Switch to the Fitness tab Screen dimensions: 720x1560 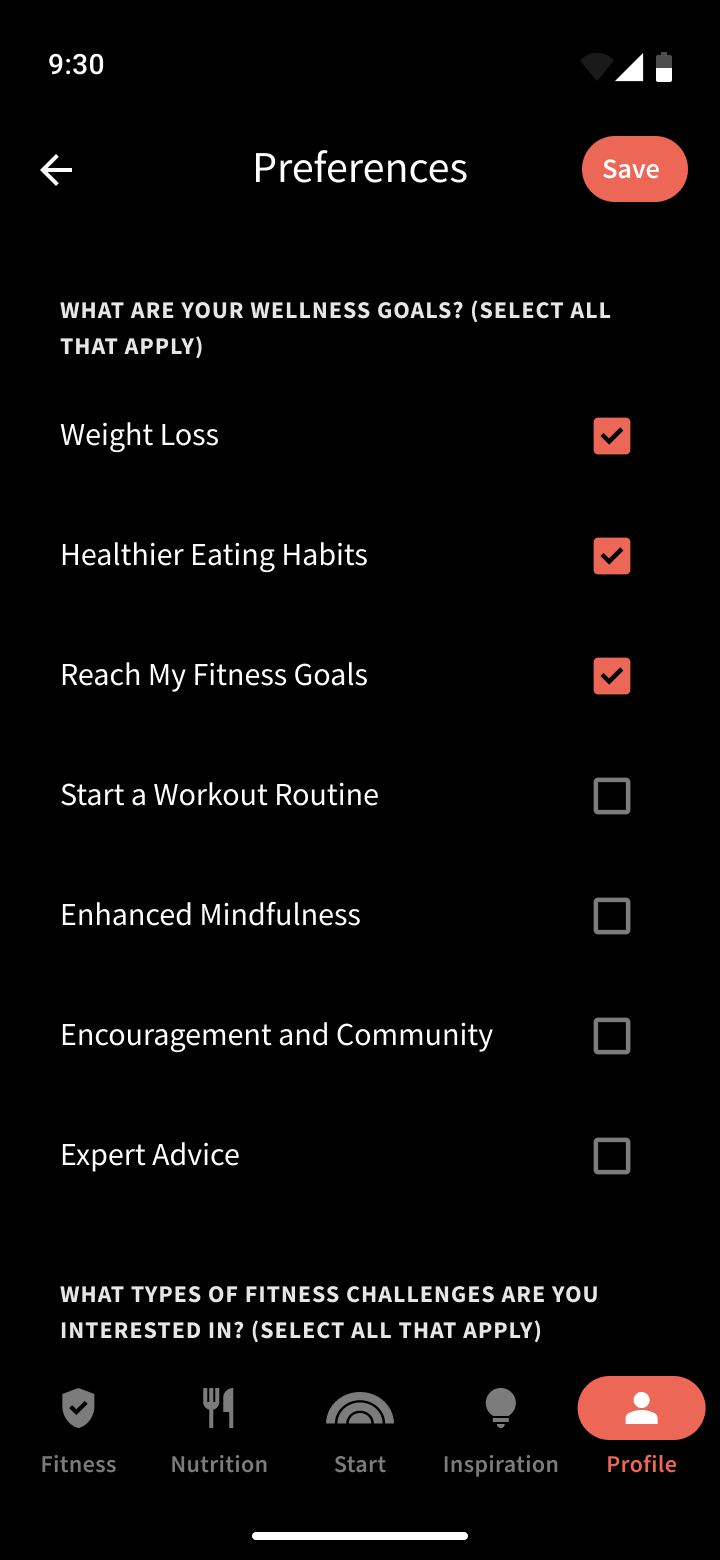point(79,1430)
